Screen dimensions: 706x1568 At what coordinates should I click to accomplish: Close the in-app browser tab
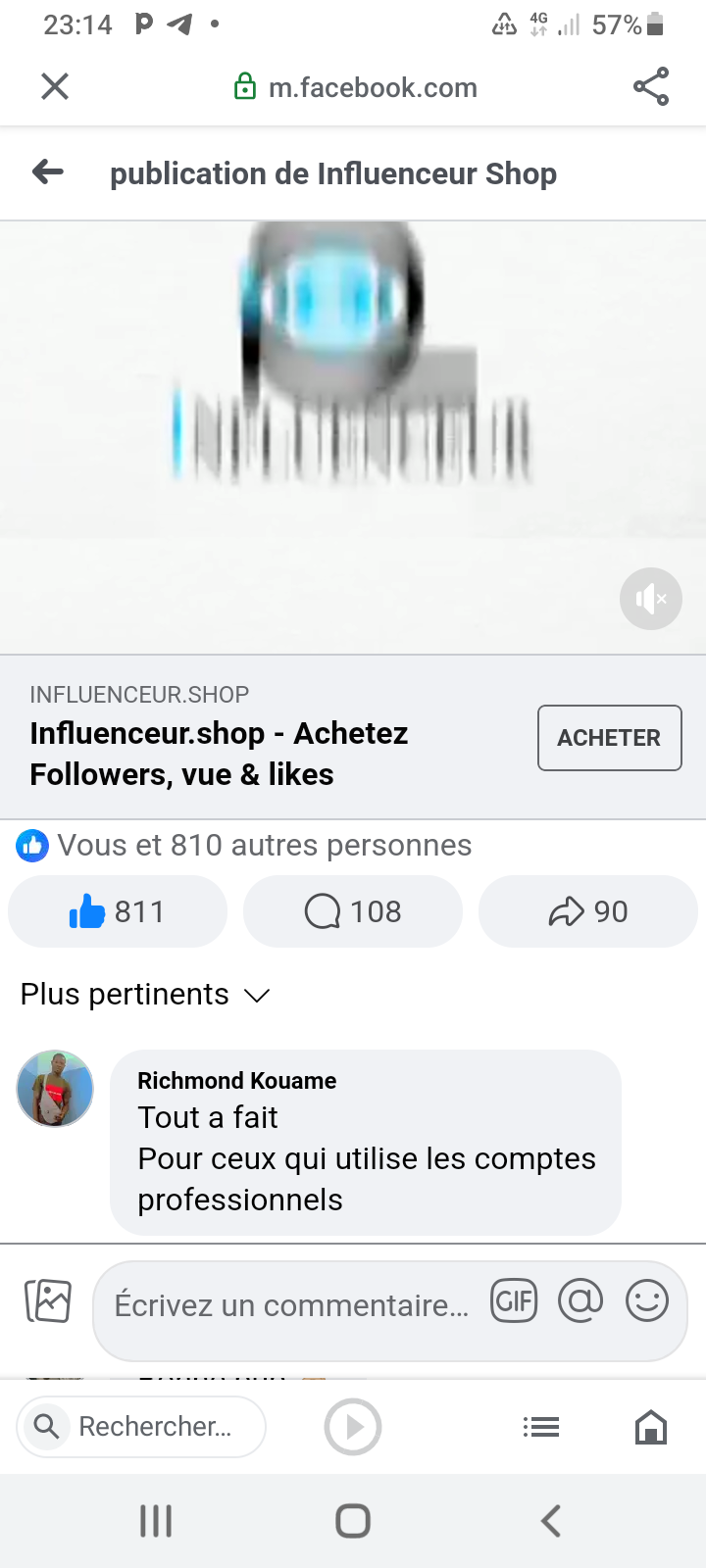[x=55, y=87]
